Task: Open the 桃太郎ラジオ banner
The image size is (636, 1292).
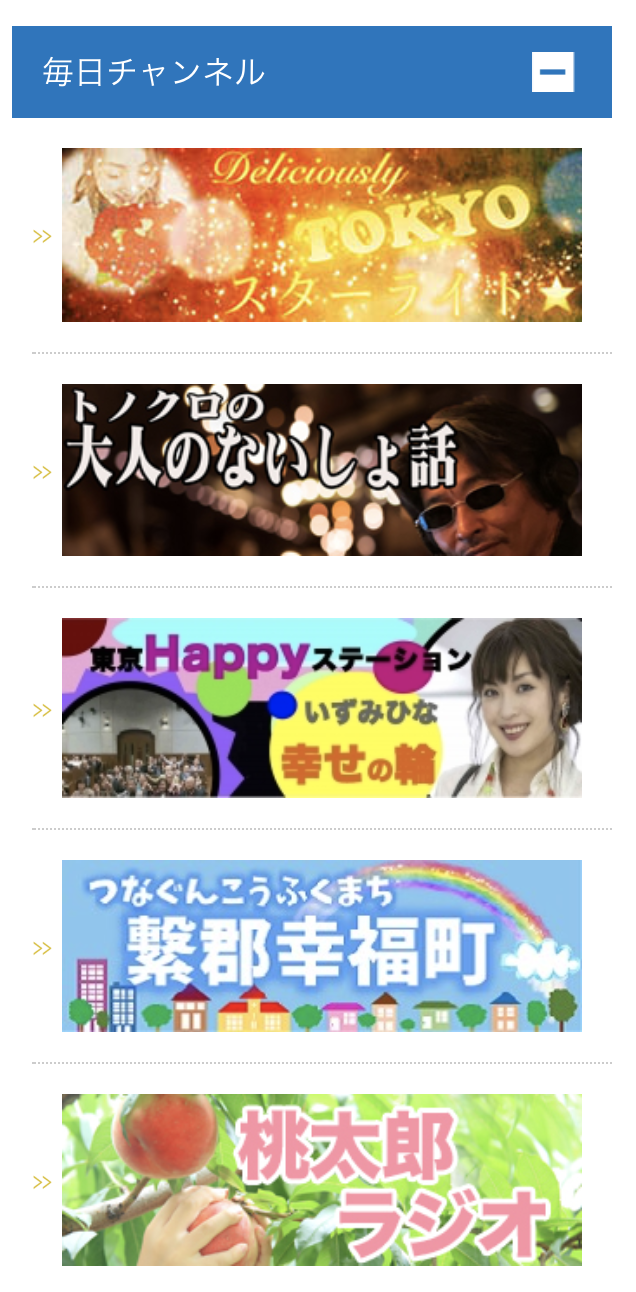Action: (x=321, y=1180)
